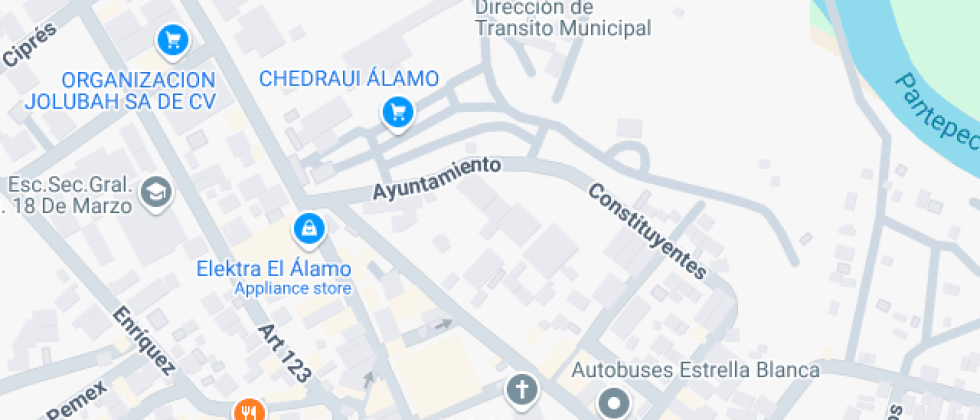Open the Esc.Sec.Gral. 18 De Marzo school marker

click(x=156, y=192)
